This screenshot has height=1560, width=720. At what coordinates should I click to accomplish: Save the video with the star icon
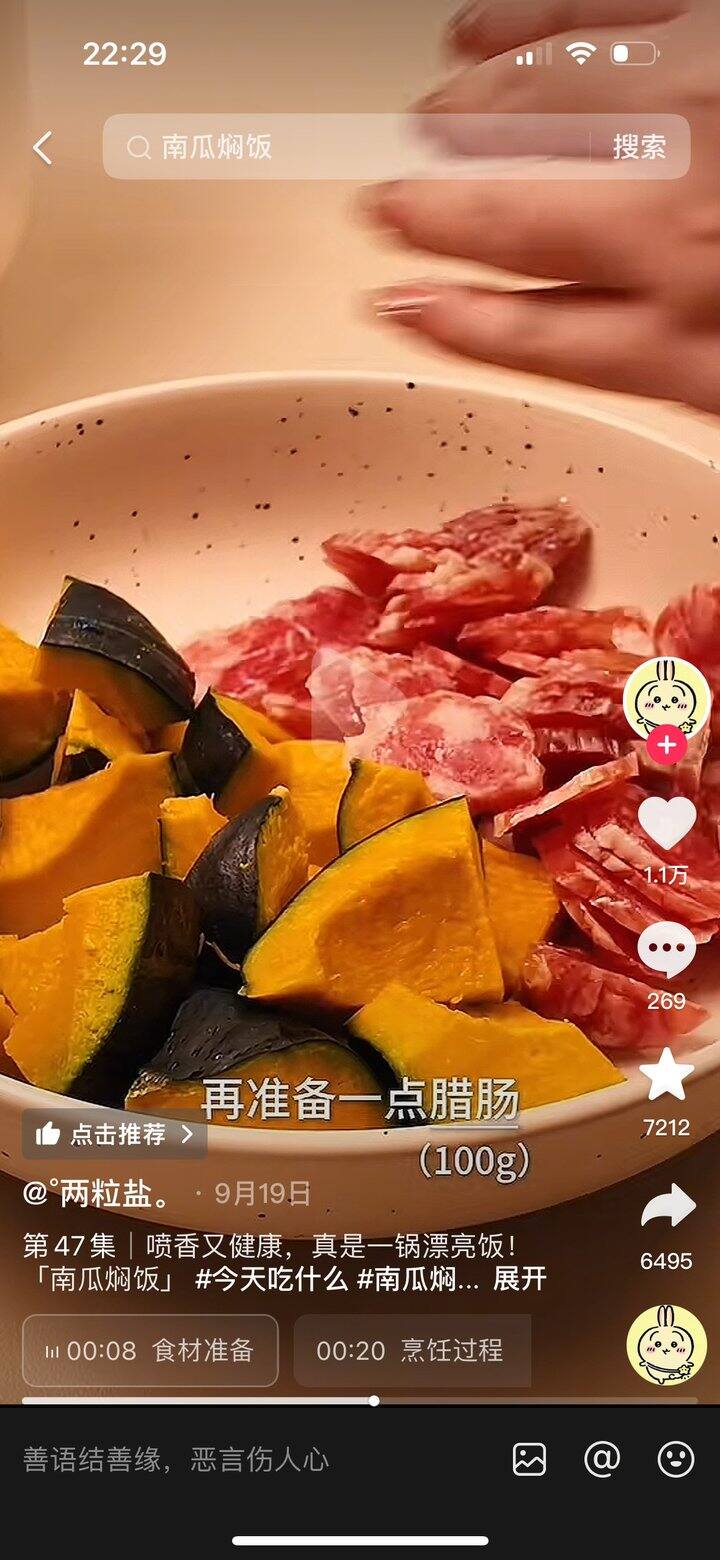click(666, 1076)
